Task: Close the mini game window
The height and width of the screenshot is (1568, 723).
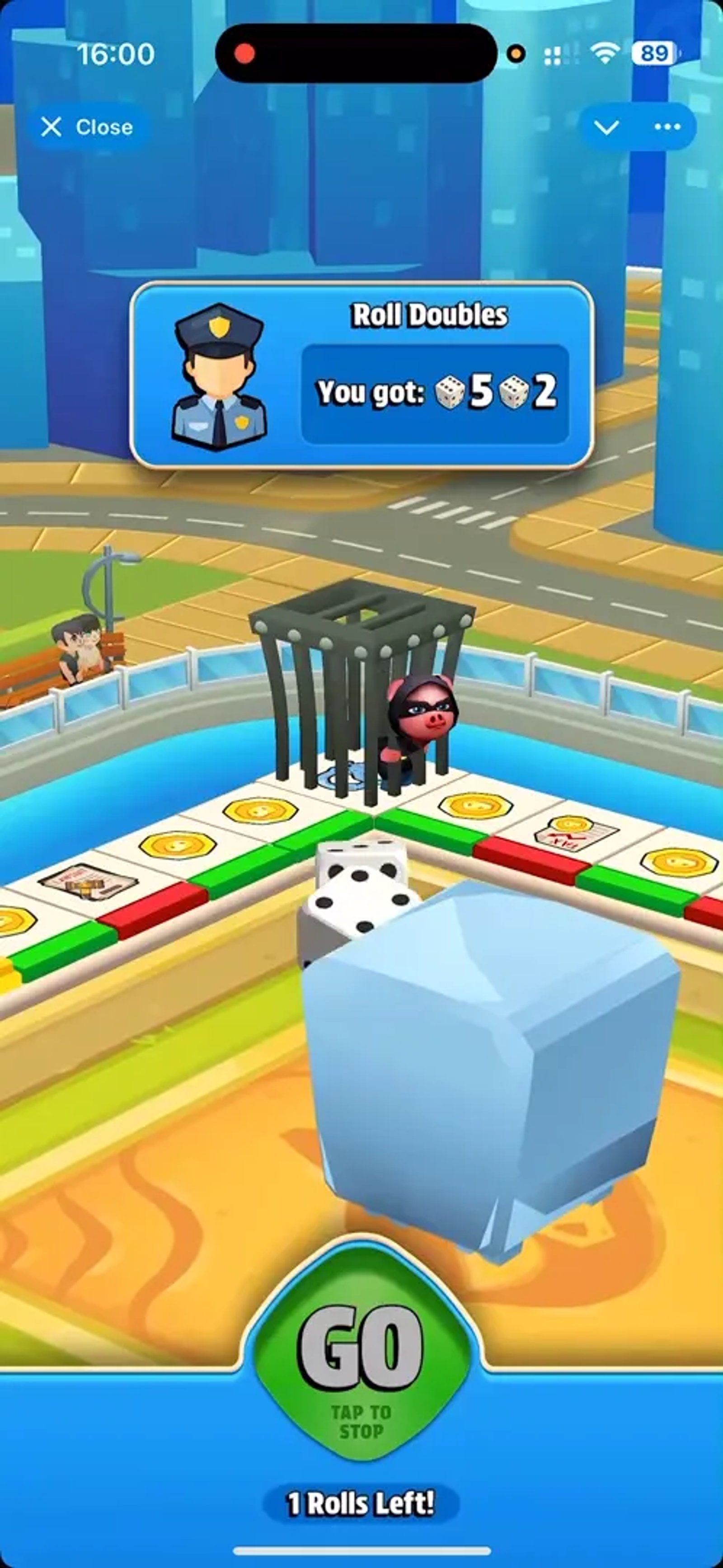Action: coord(87,127)
